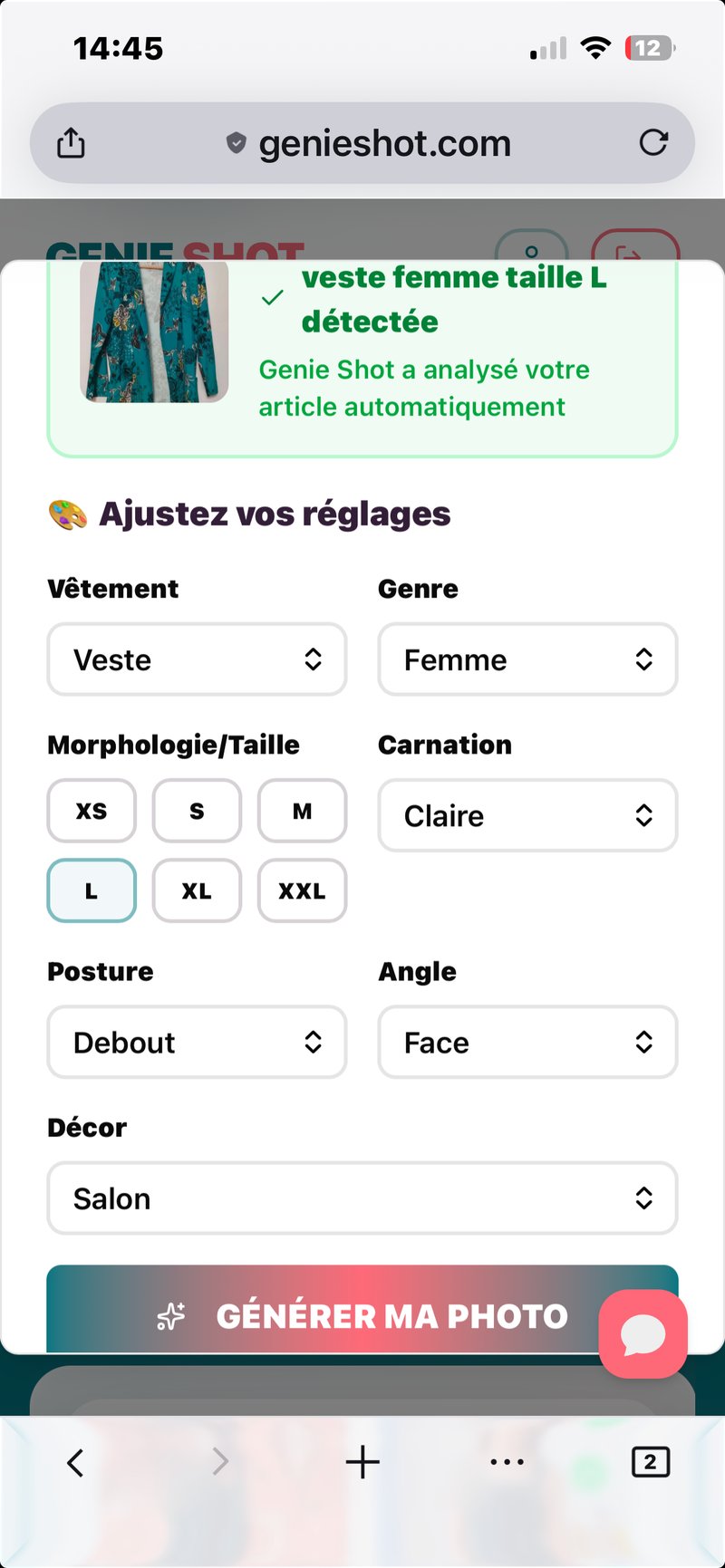The width and height of the screenshot is (725, 1568).
Task: Change the Décor dropdown from Salon
Action: tap(362, 1198)
